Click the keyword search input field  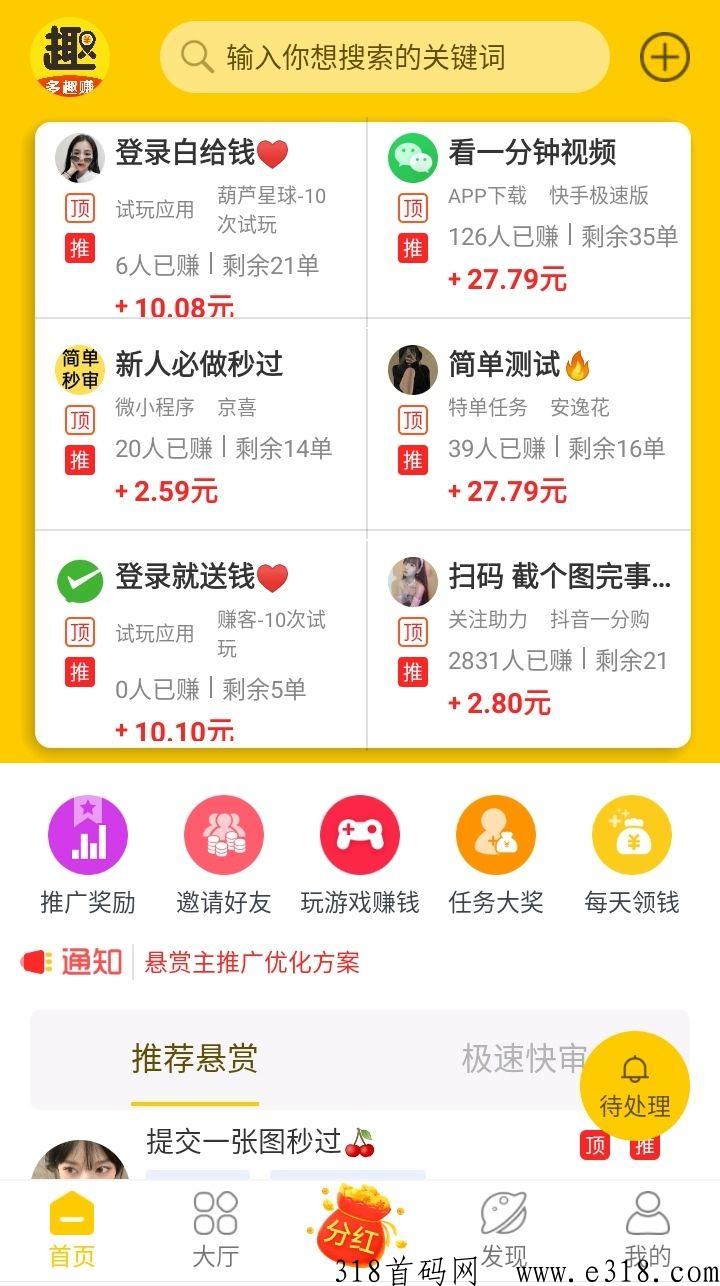385,57
